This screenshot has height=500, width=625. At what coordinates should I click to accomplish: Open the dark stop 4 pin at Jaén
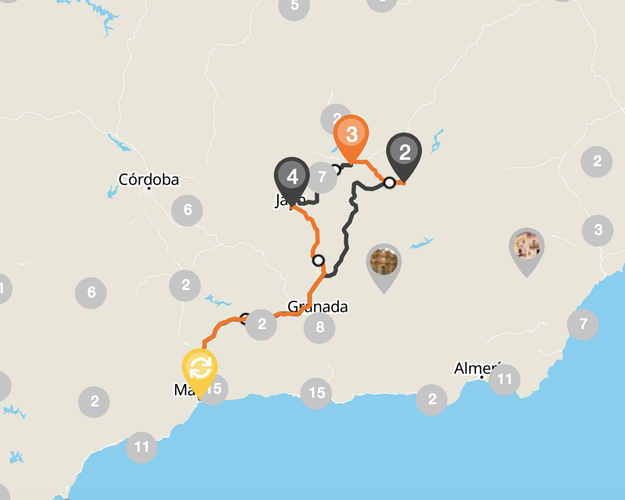coord(292,177)
